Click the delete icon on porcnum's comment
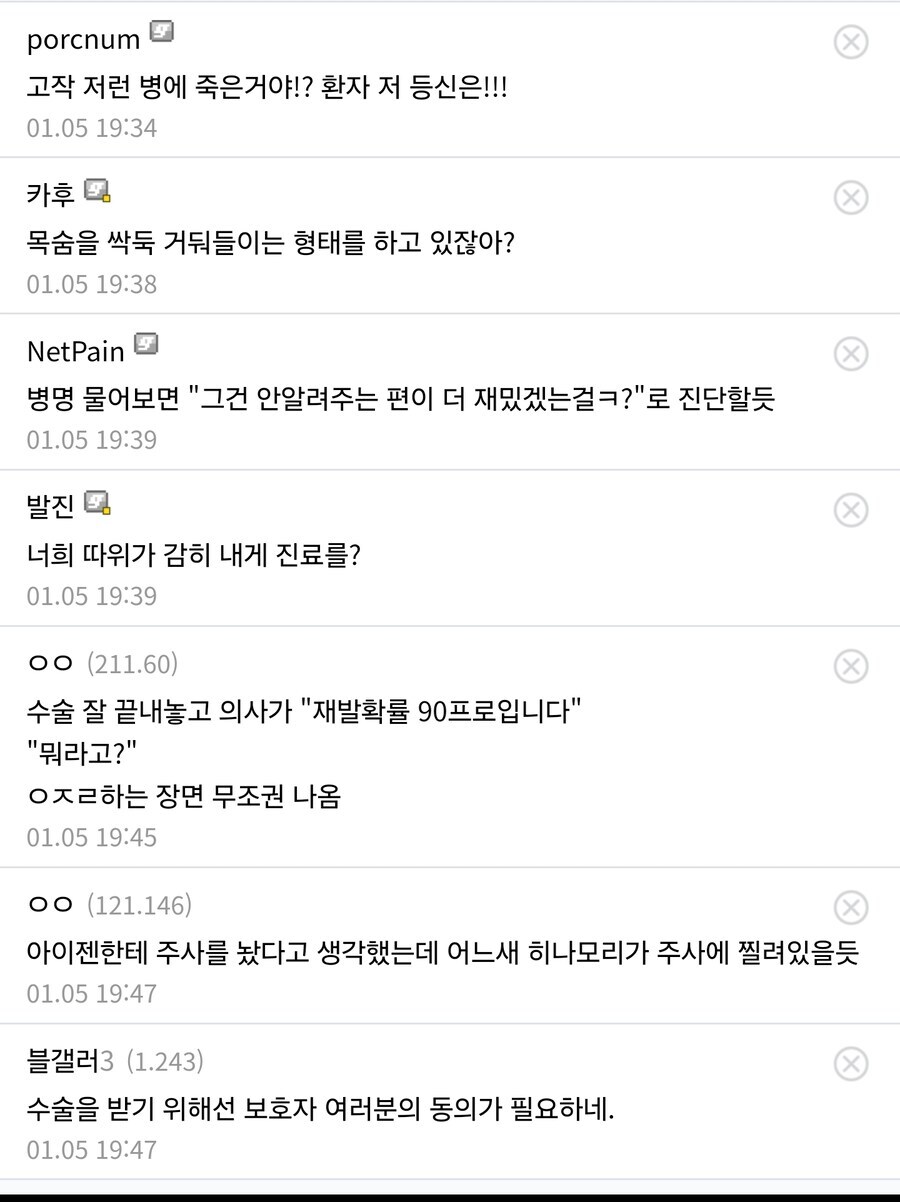Viewport: 900px width, 1202px height. tap(850, 42)
